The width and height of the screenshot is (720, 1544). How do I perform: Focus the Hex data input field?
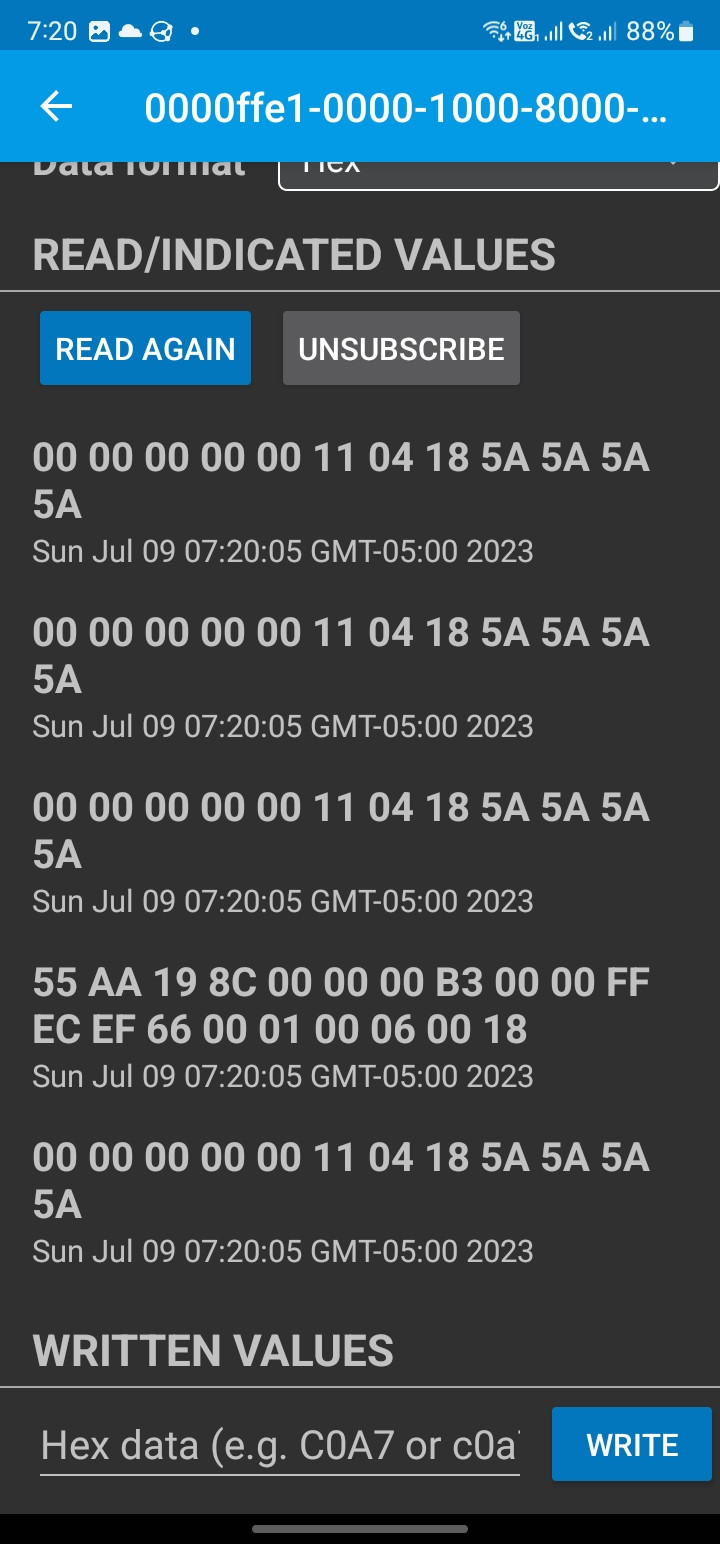(x=280, y=1445)
